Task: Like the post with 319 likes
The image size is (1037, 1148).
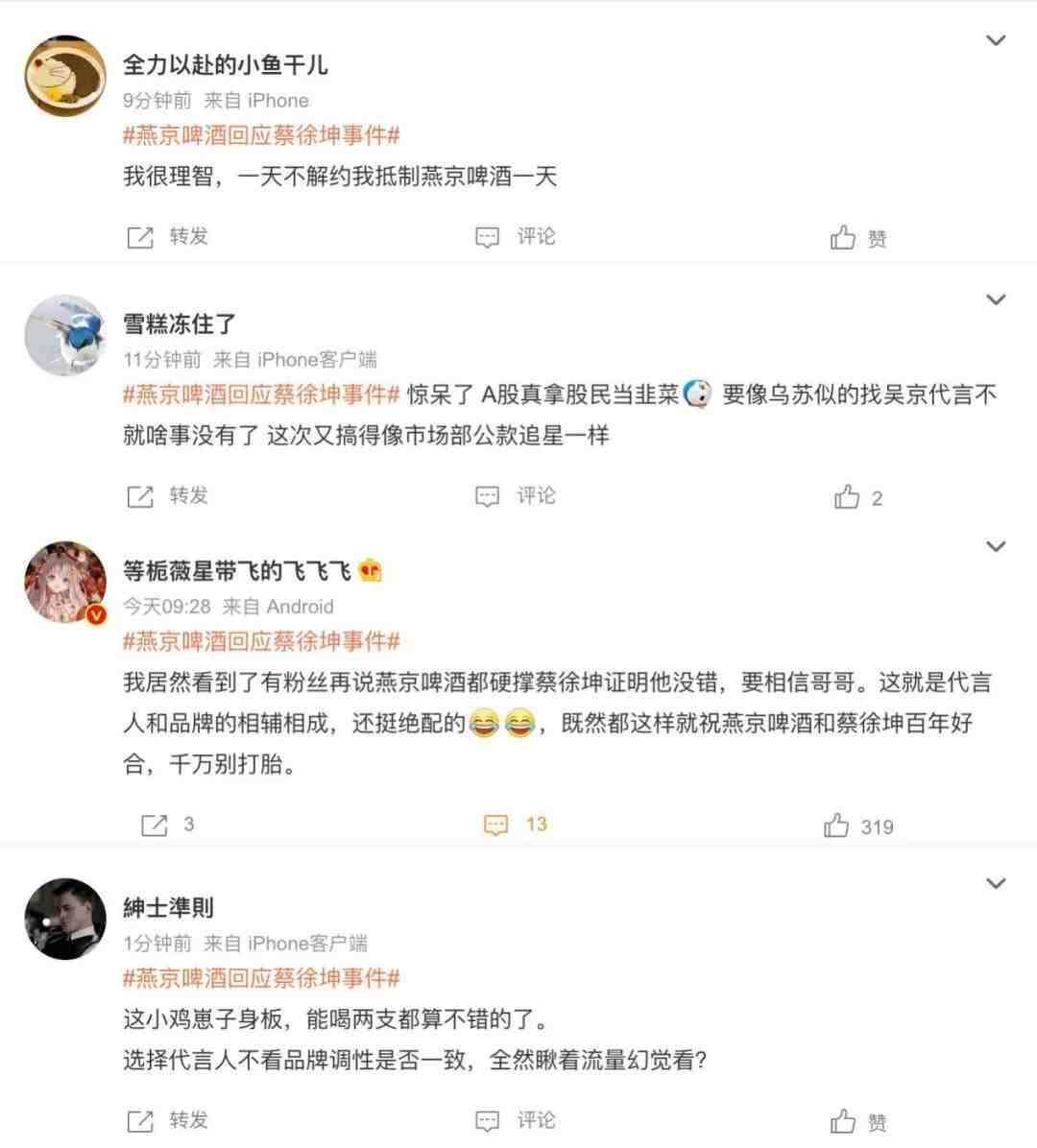Action: (x=857, y=825)
